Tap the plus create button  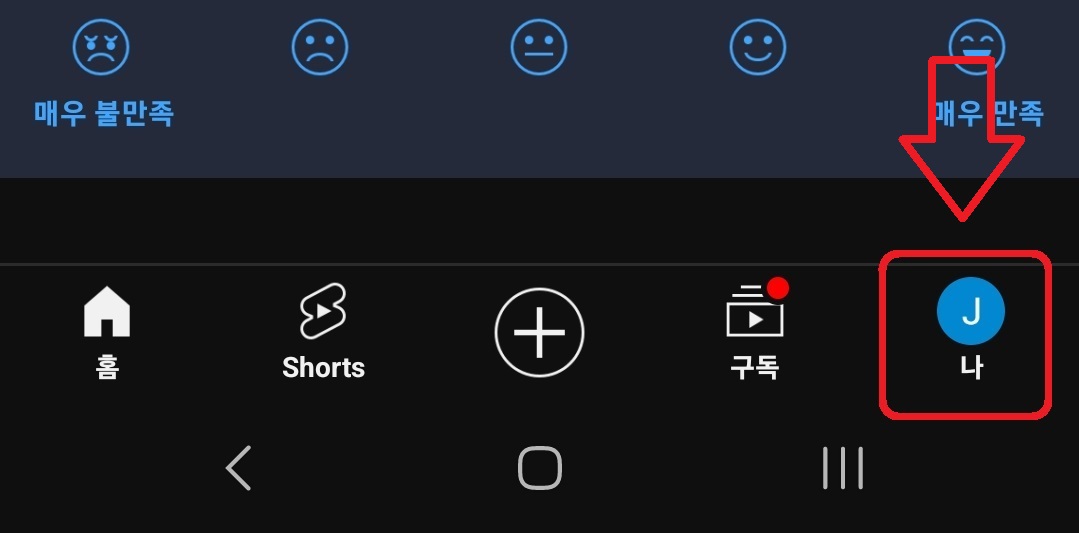539,332
